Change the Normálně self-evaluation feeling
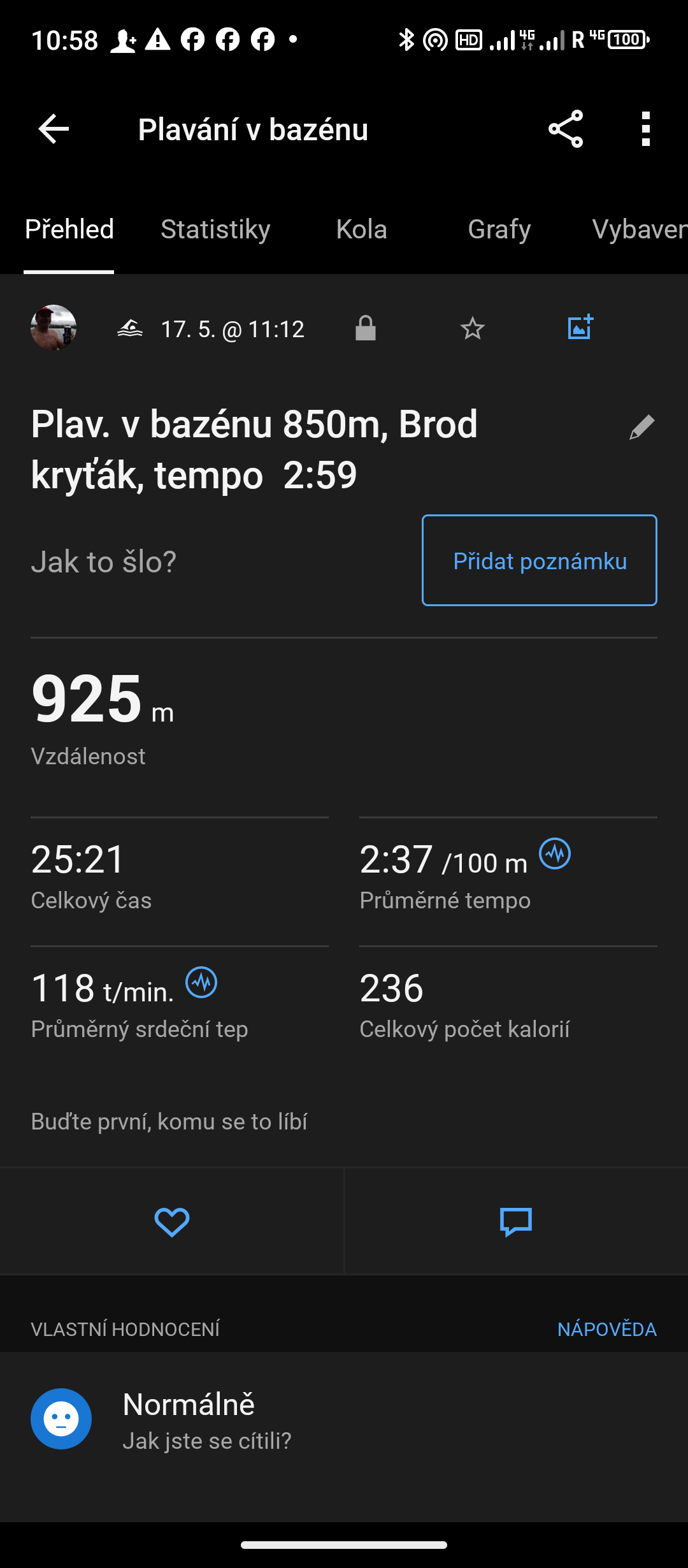Screen dimensions: 688x1568 click(x=61, y=1419)
